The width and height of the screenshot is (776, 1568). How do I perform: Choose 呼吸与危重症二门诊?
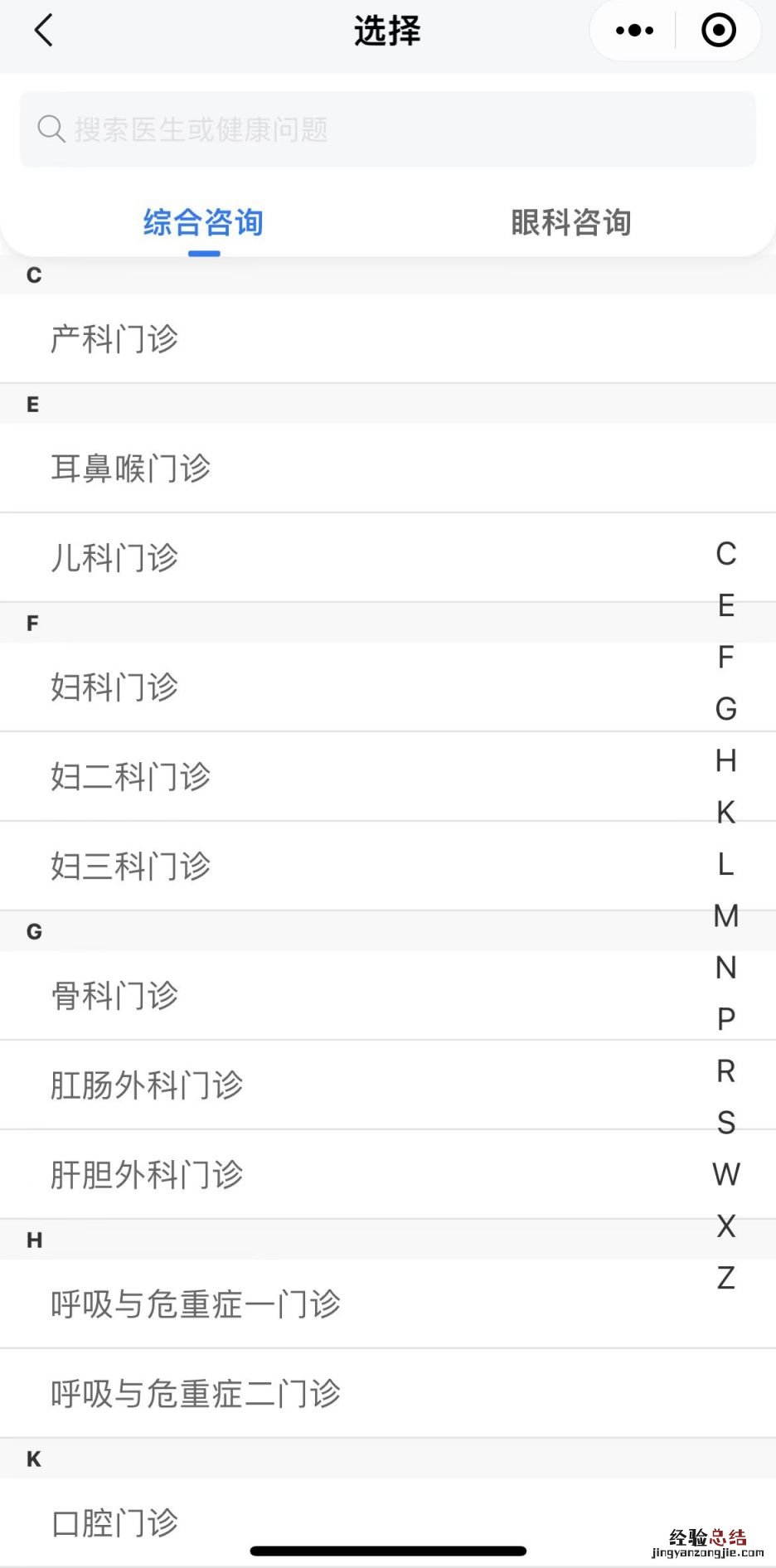[x=196, y=1393]
